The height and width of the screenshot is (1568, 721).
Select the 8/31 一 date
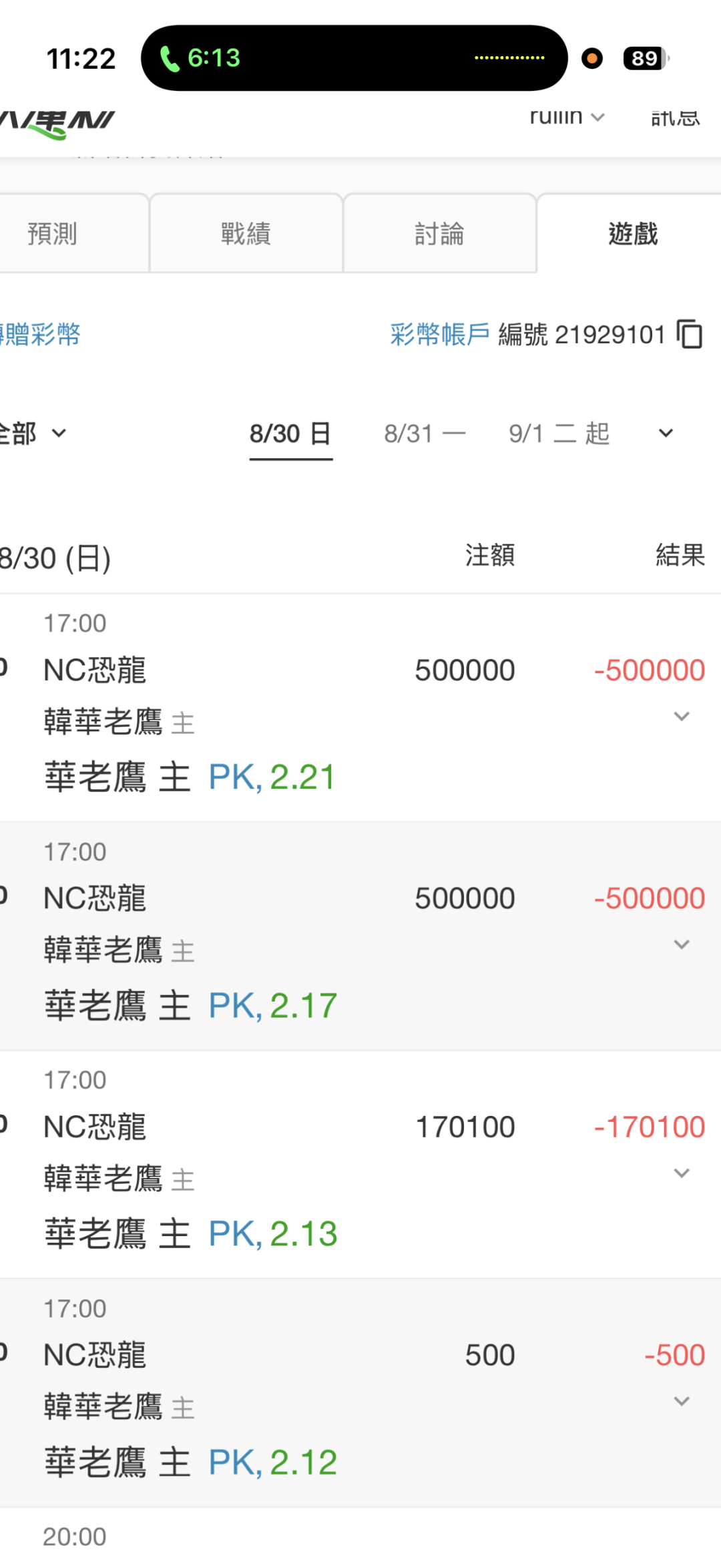(425, 433)
